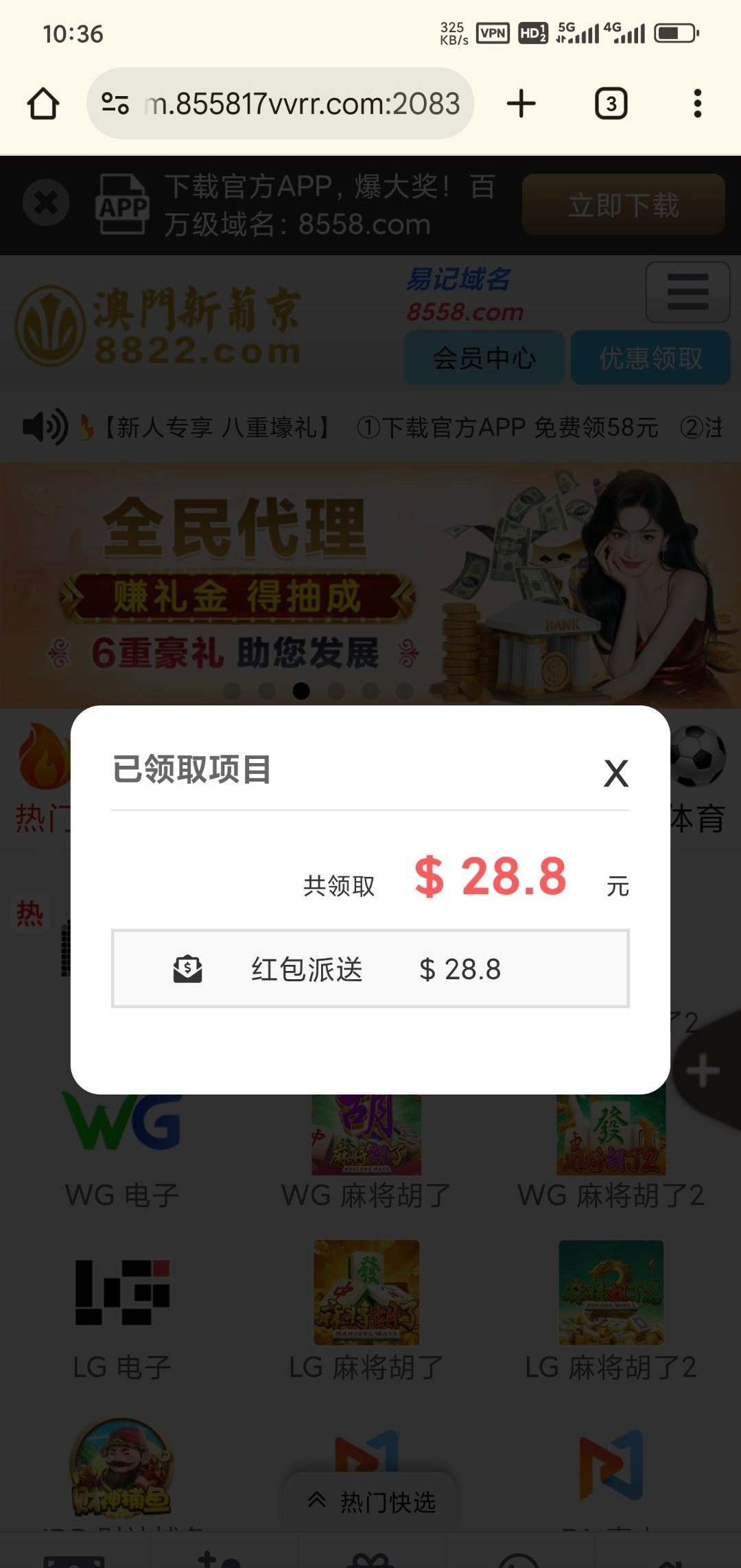Launch the LG 电子 game
The height and width of the screenshot is (1568, 741).
coord(122,1311)
